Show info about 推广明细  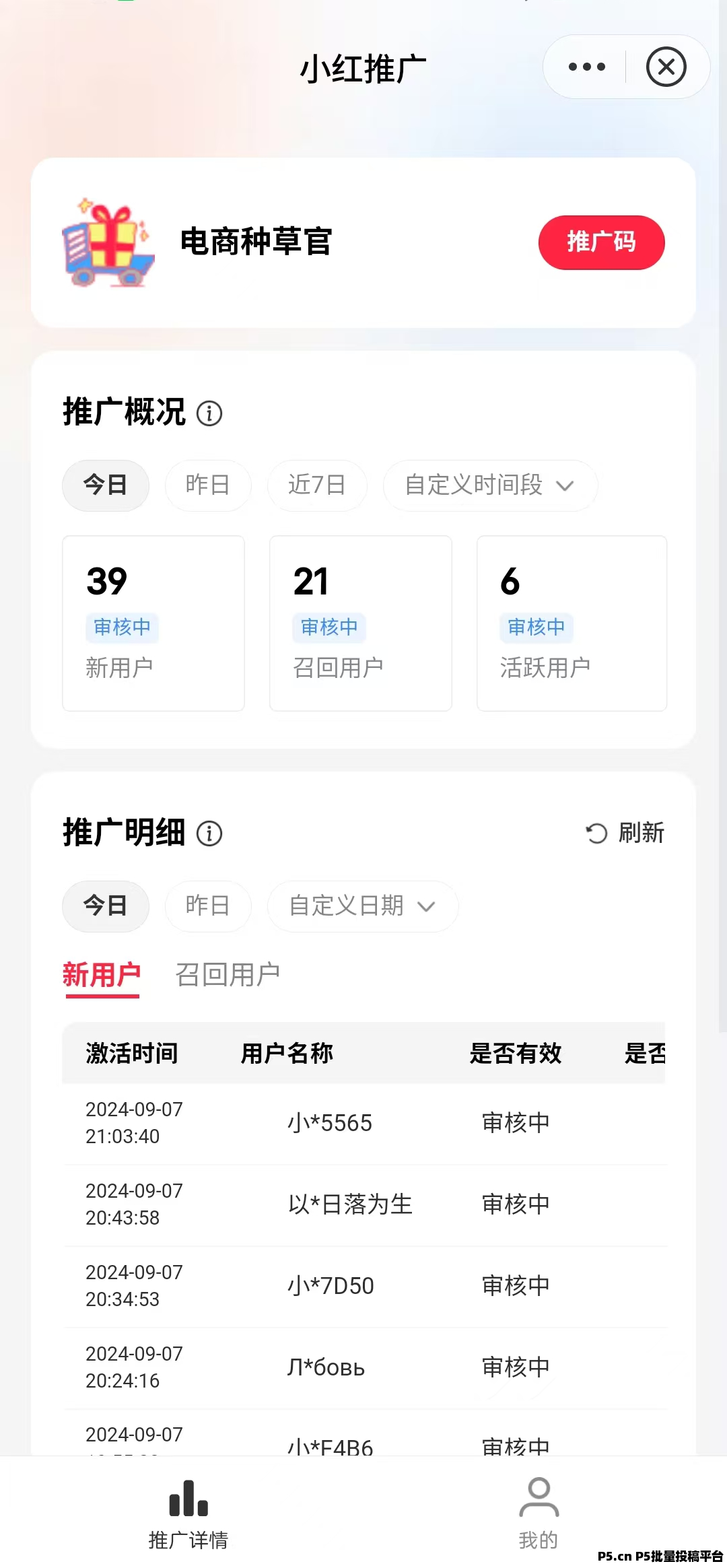pos(209,833)
